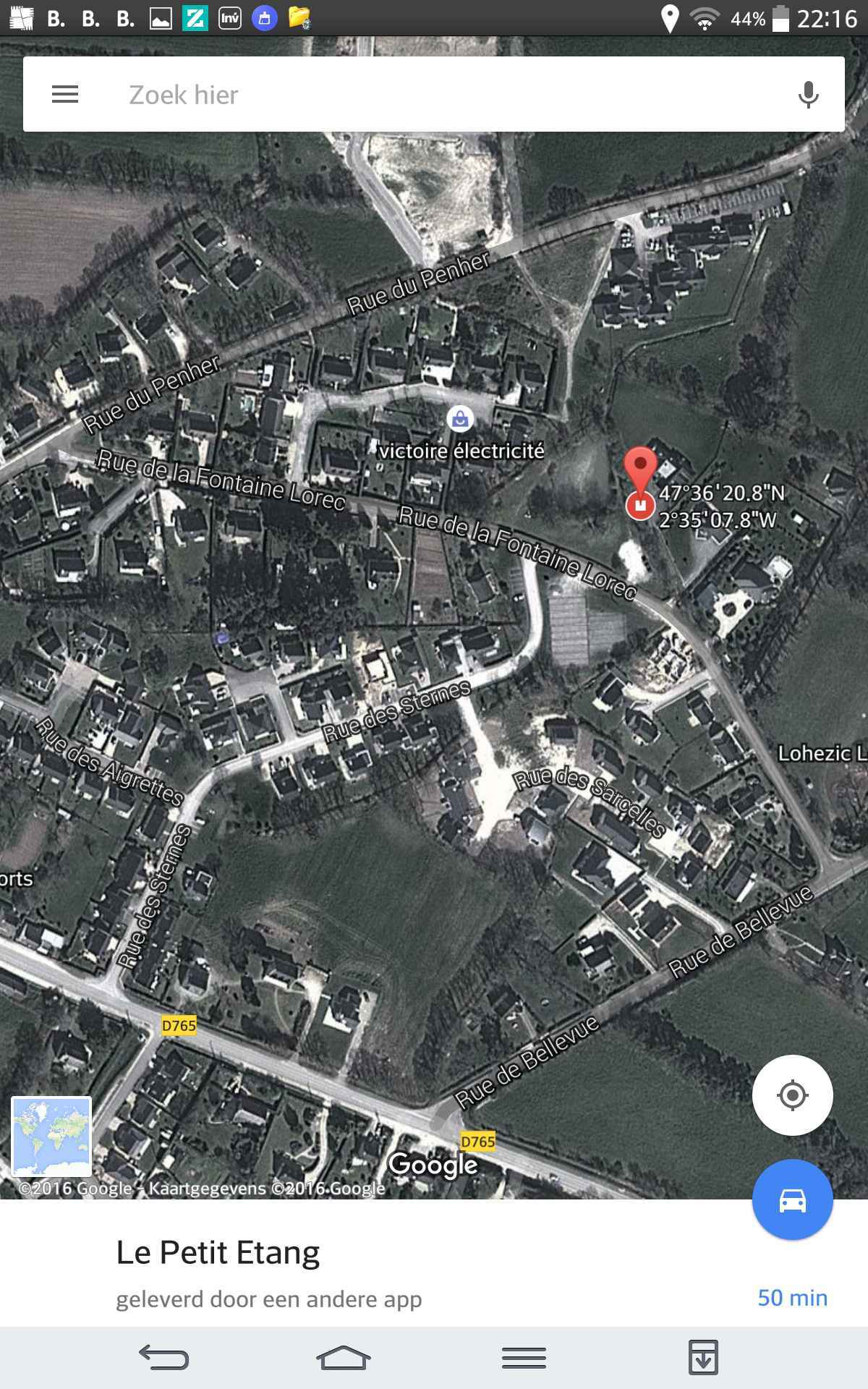Start driving directions with car button
The image size is (868, 1389).
[x=792, y=1200]
